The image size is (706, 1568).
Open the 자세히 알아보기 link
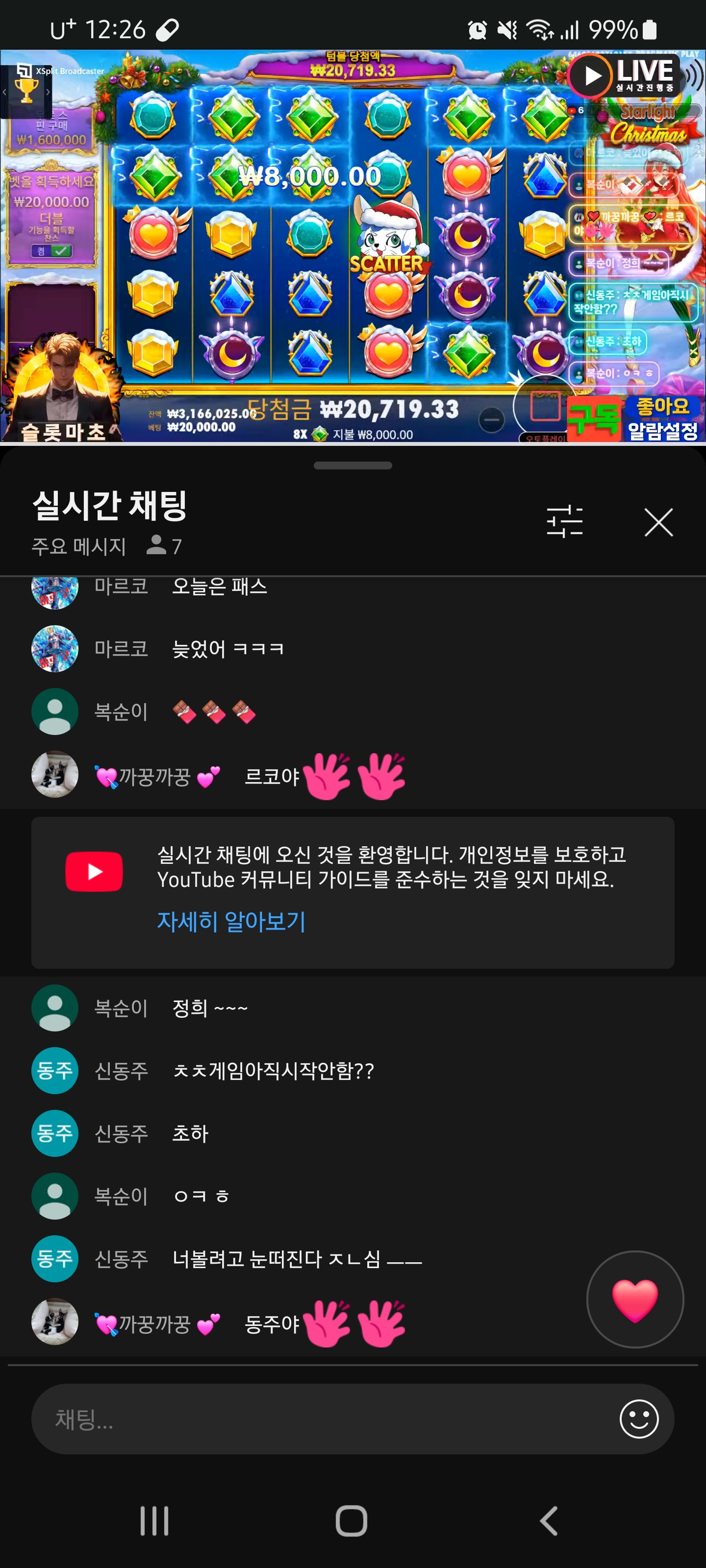coord(231,921)
